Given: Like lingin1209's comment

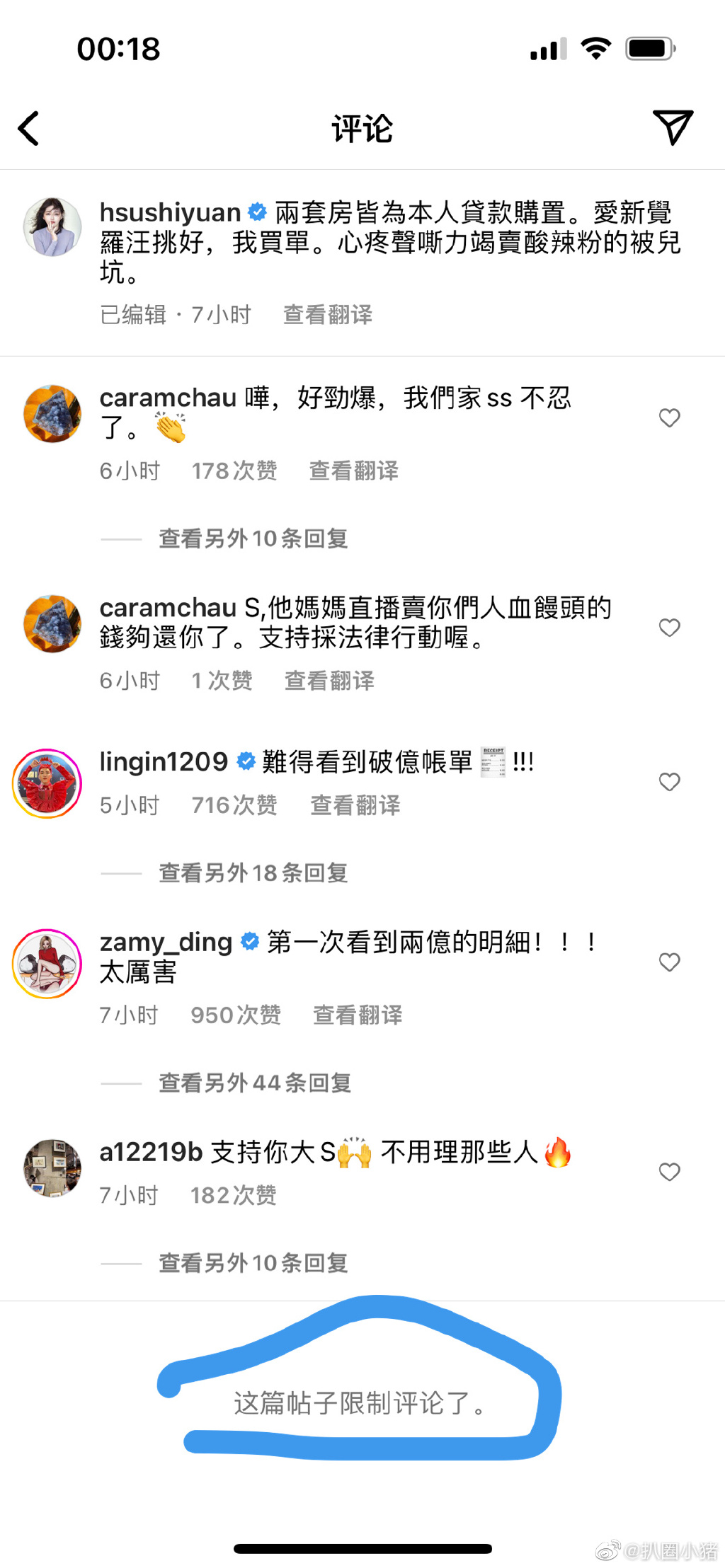Looking at the screenshot, I should pos(669,782).
